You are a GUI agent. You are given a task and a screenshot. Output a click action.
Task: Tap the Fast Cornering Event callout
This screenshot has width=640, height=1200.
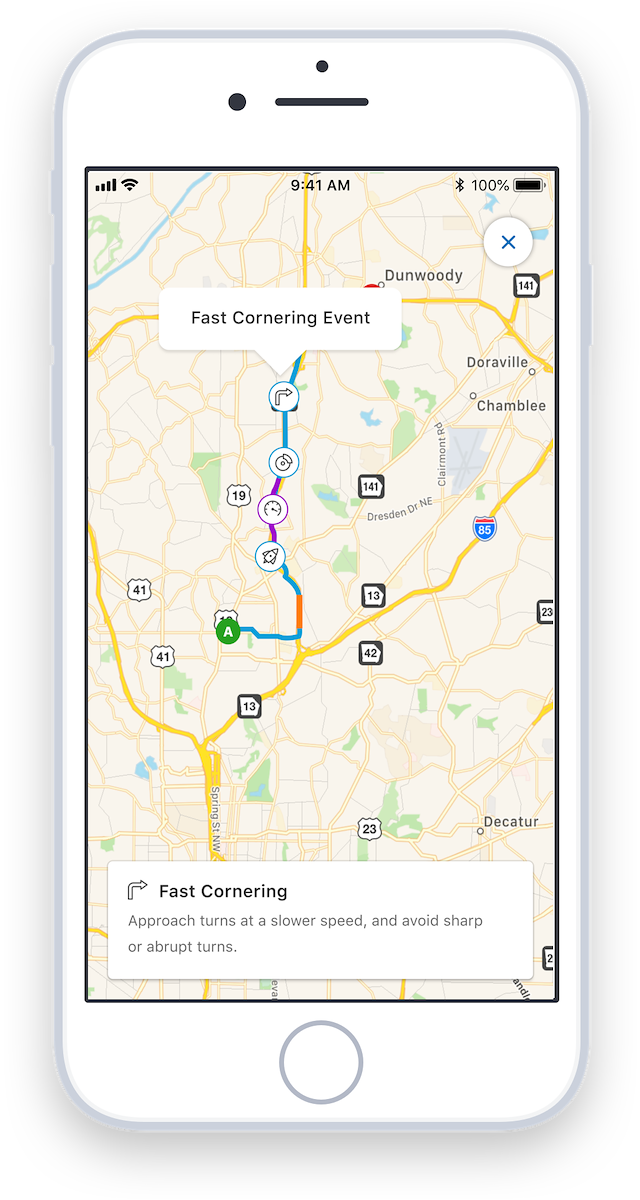point(280,318)
